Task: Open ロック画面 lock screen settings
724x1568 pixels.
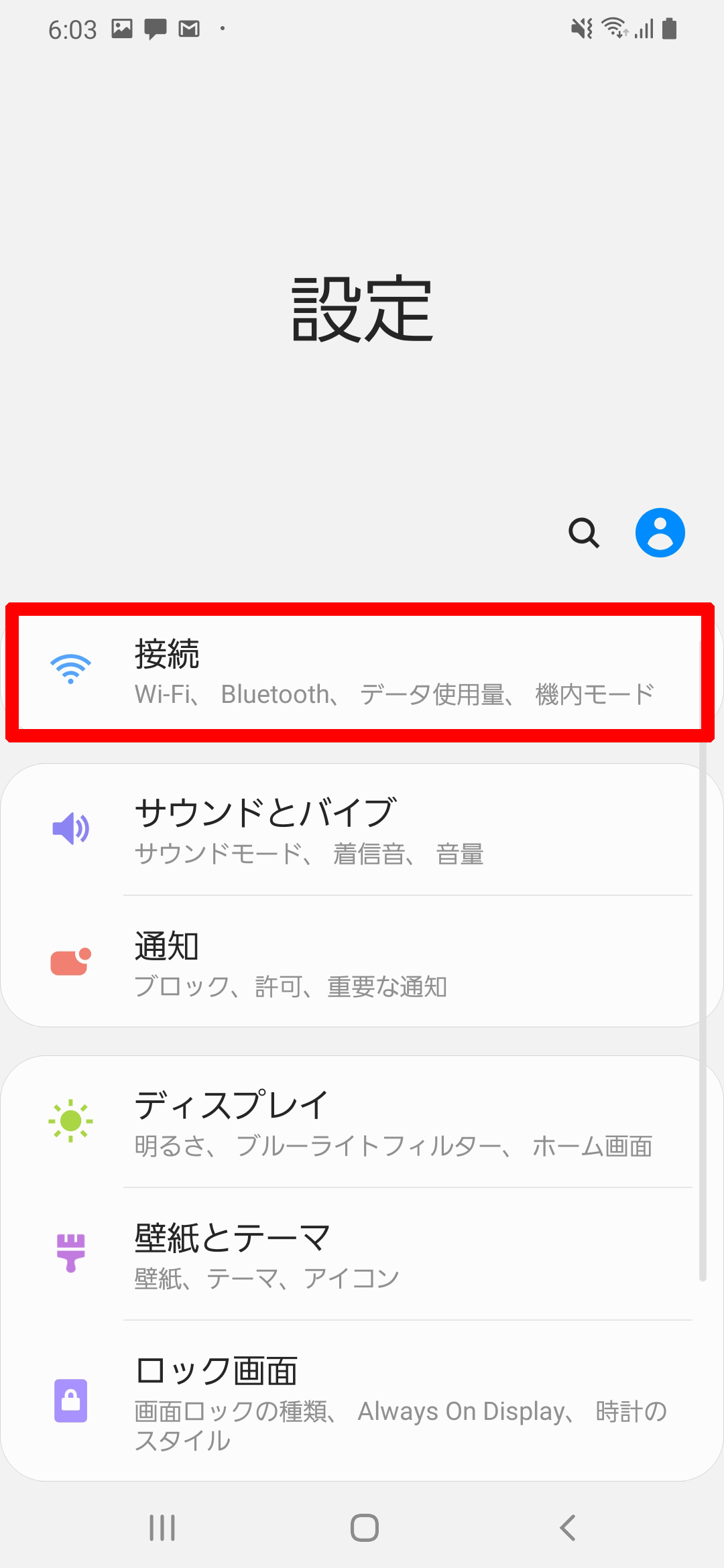Action: tap(361, 1402)
